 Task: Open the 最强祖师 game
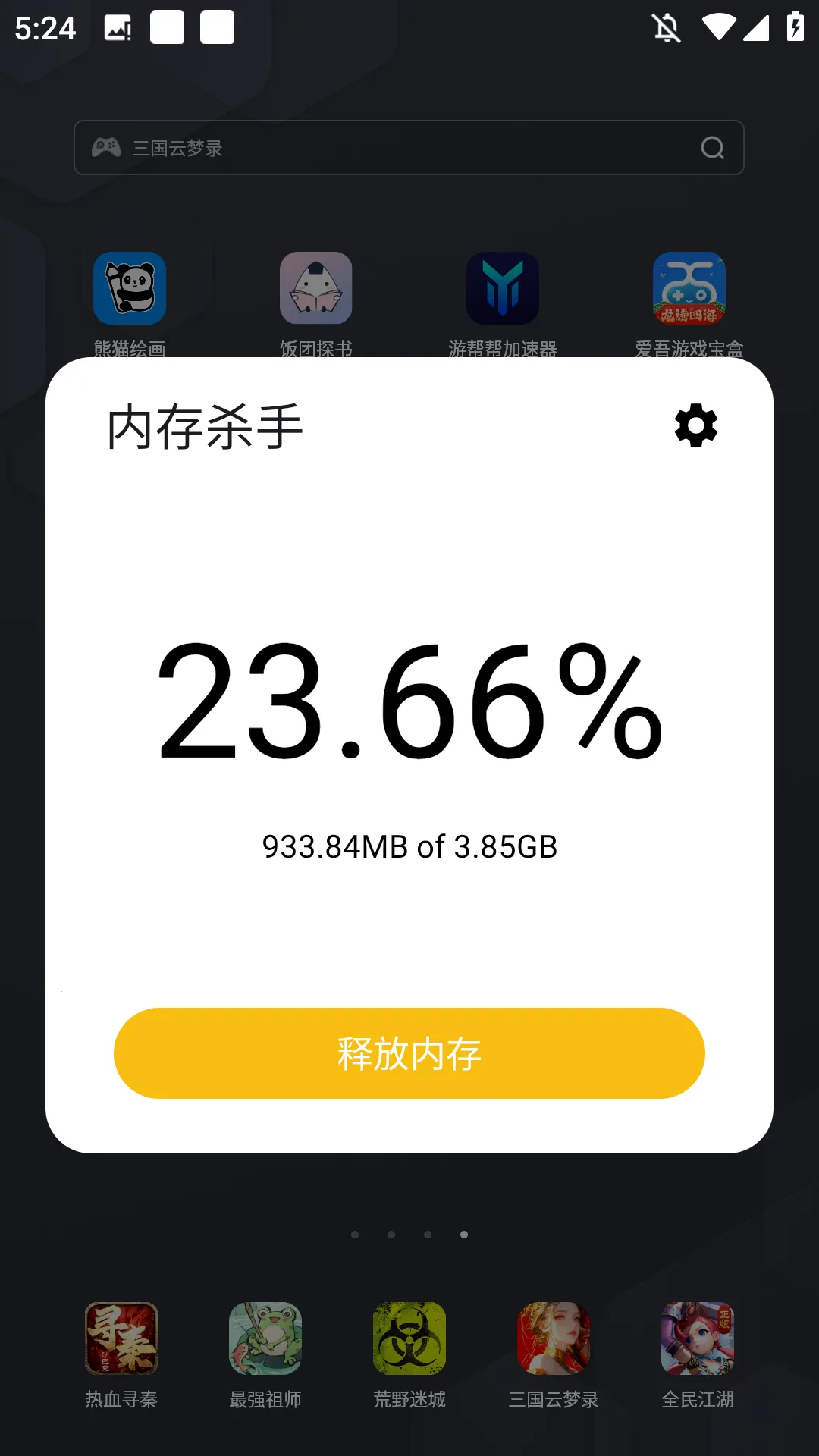point(265,1338)
